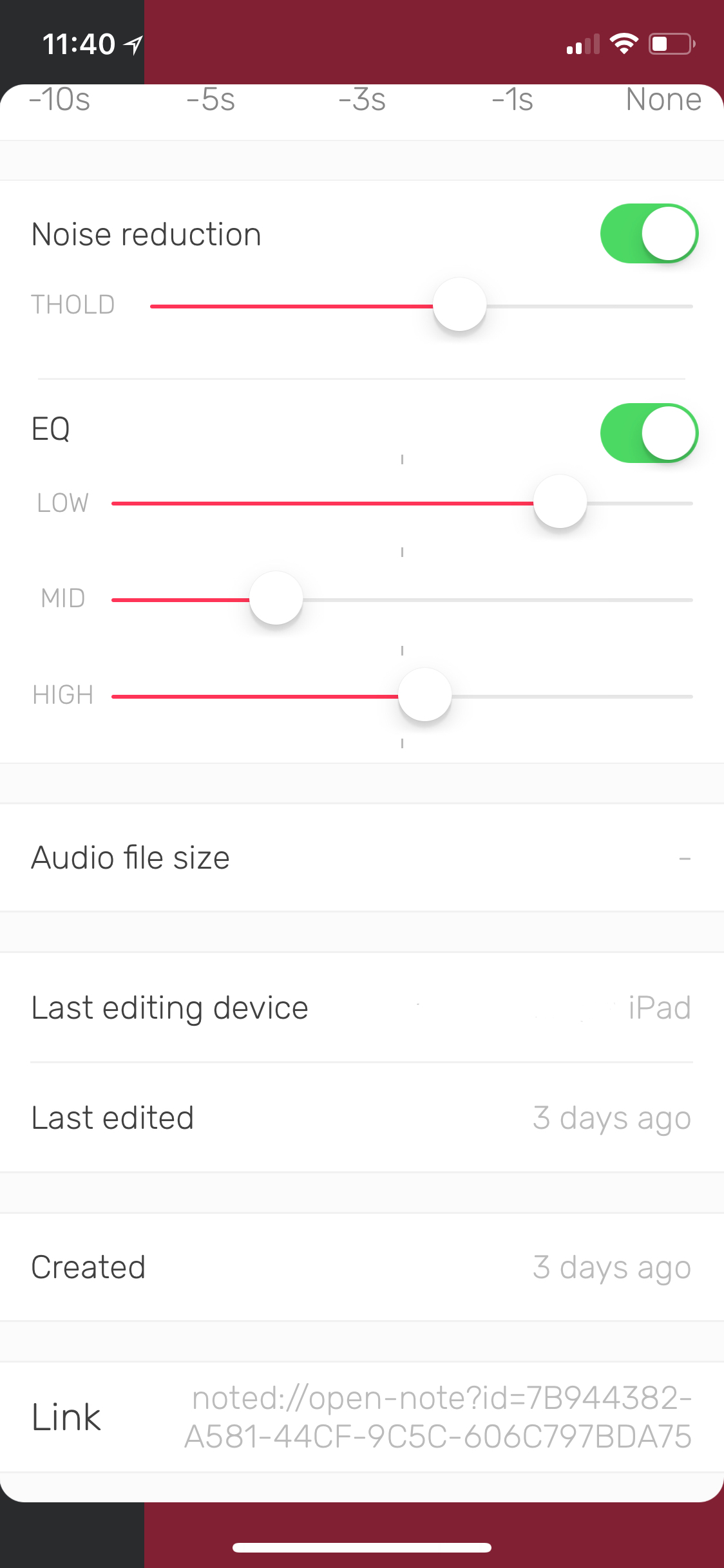Choose the -3s option
724x1568 pixels.
click(x=362, y=100)
